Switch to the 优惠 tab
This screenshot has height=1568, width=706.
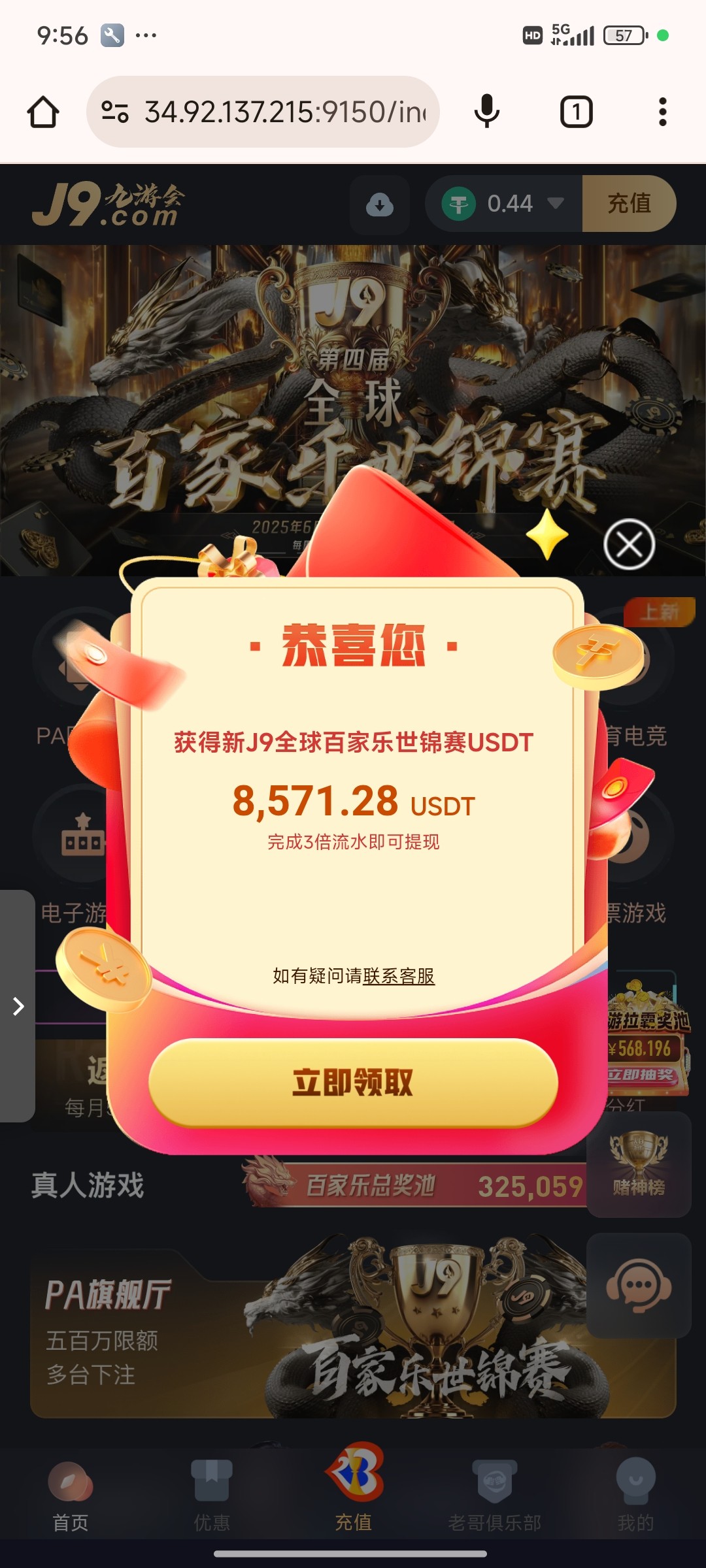coord(212,1496)
